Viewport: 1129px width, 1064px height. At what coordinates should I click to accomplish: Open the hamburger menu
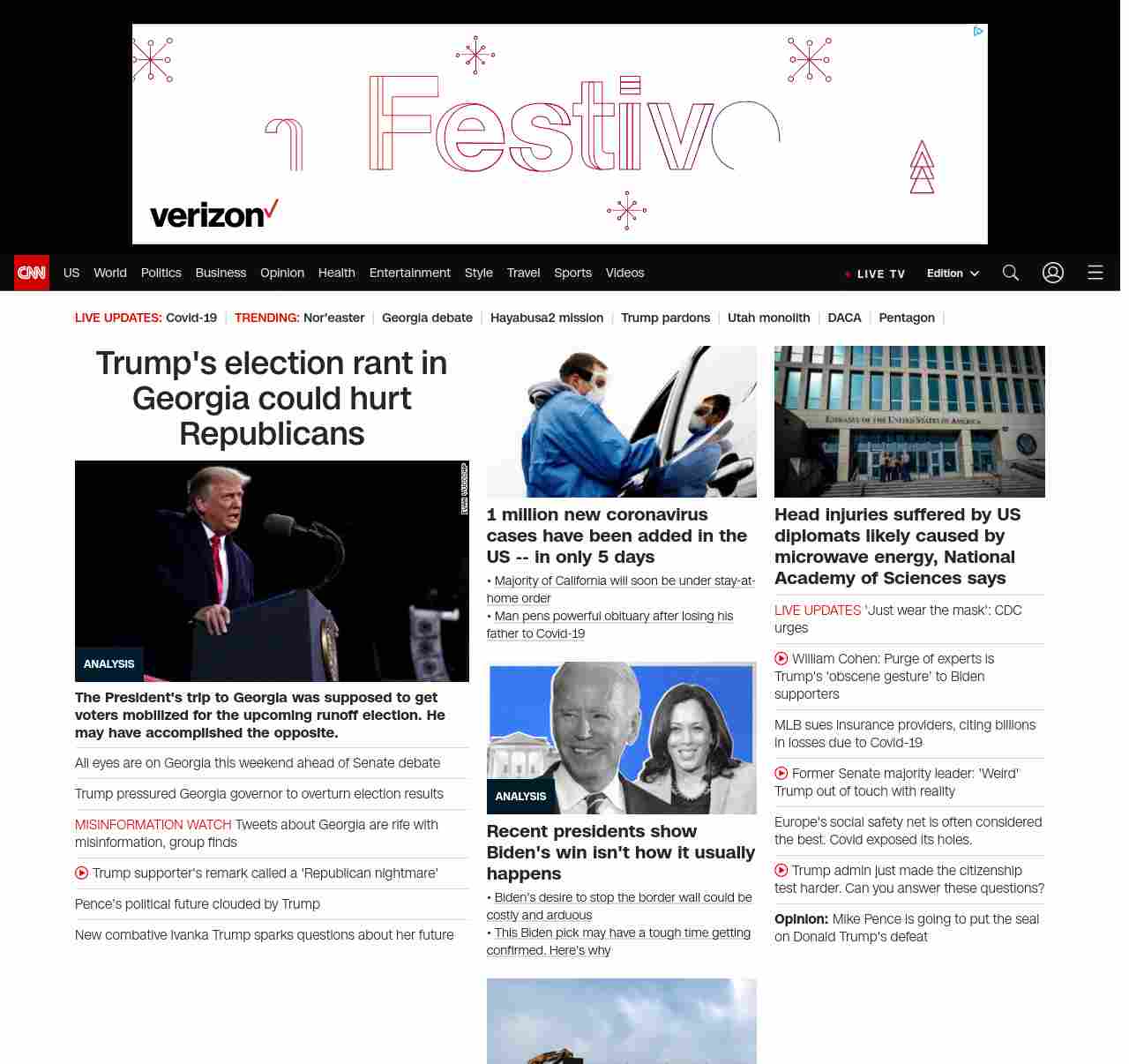click(x=1095, y=273)
